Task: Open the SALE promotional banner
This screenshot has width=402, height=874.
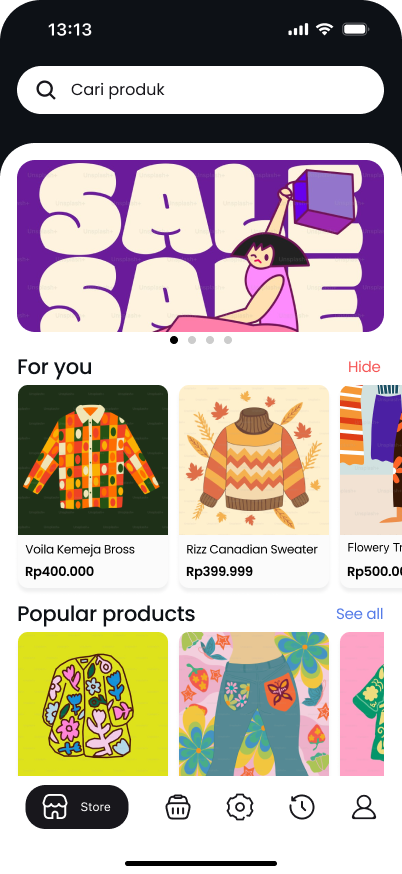Action: pyautogui.click(x=201, y=246)
